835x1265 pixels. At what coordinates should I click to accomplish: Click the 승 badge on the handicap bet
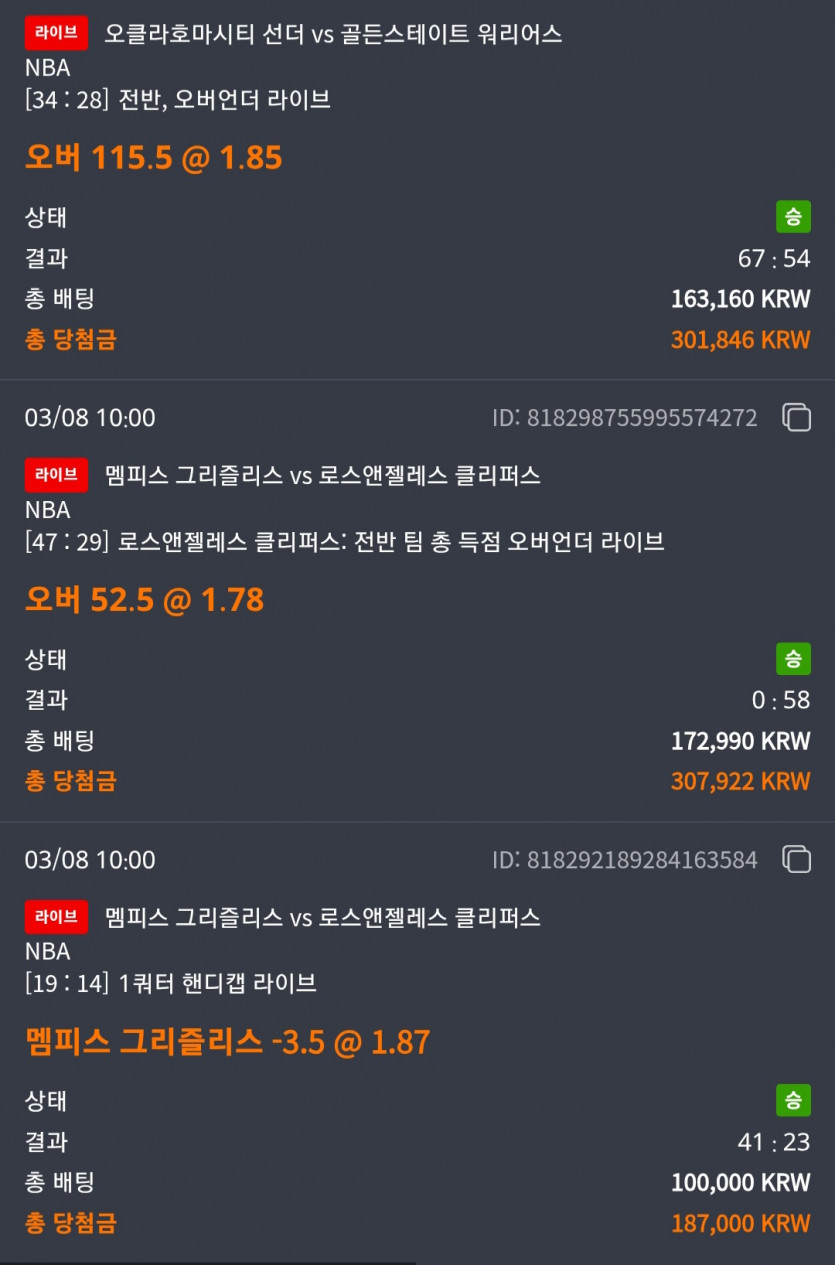pyautogui.click(x=795, y=1101)
